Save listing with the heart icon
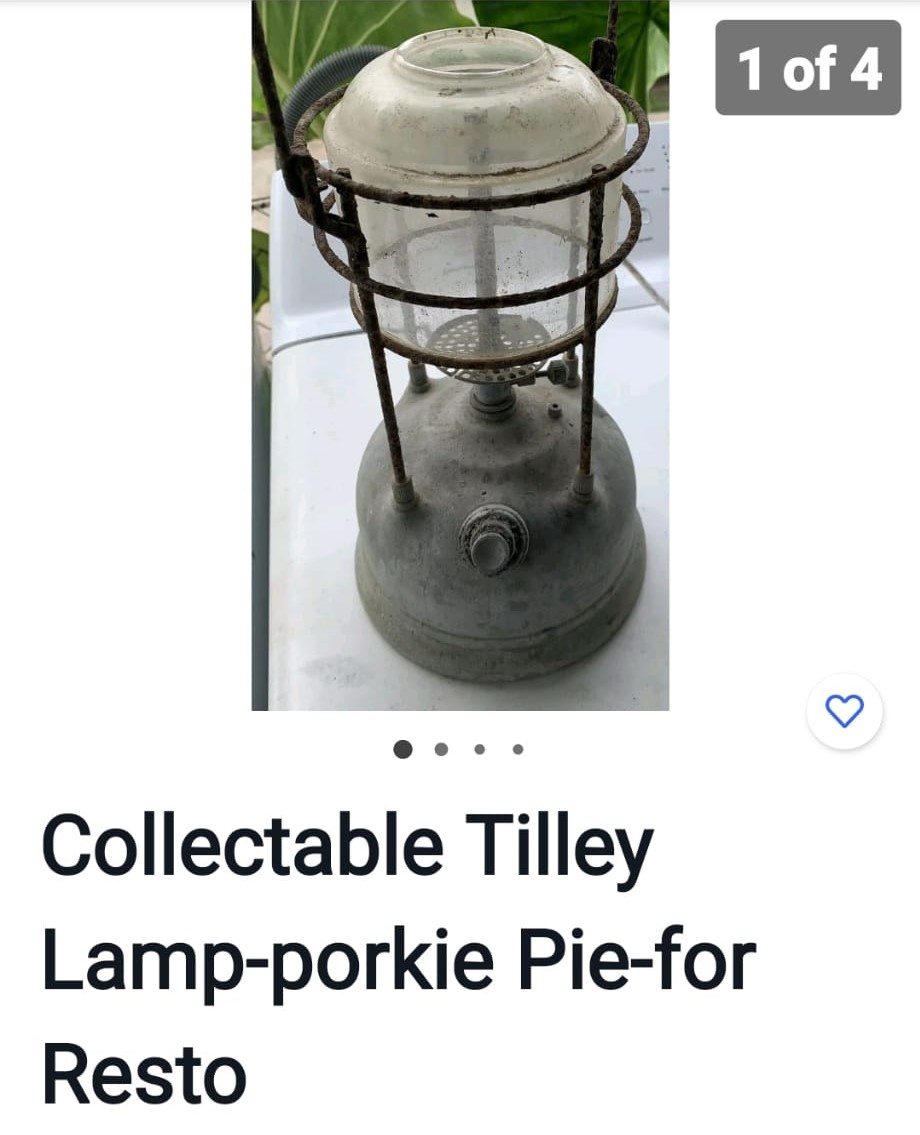Viewport: 920px width, 1135px height. click(x=844, y=711)
